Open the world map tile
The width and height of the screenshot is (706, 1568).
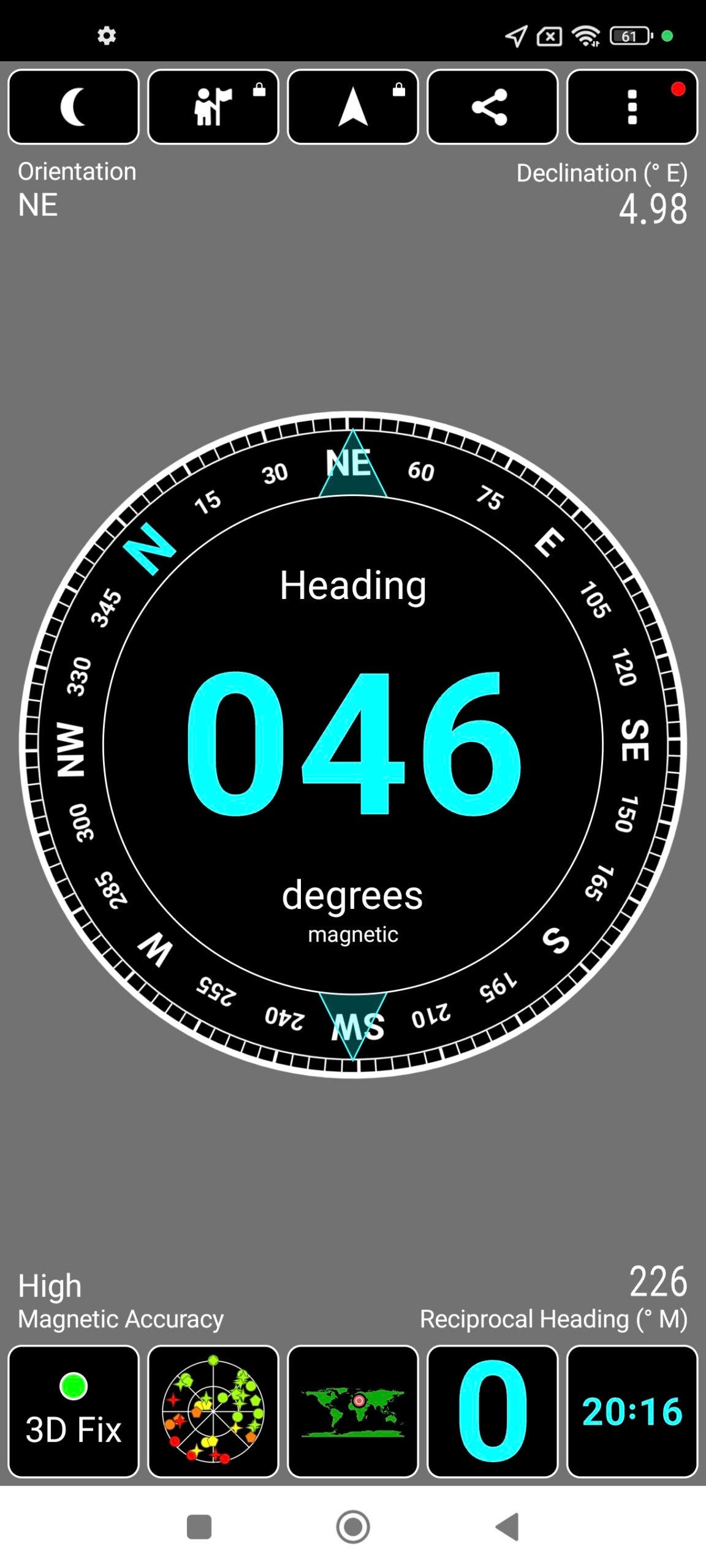click(353, 1411)
